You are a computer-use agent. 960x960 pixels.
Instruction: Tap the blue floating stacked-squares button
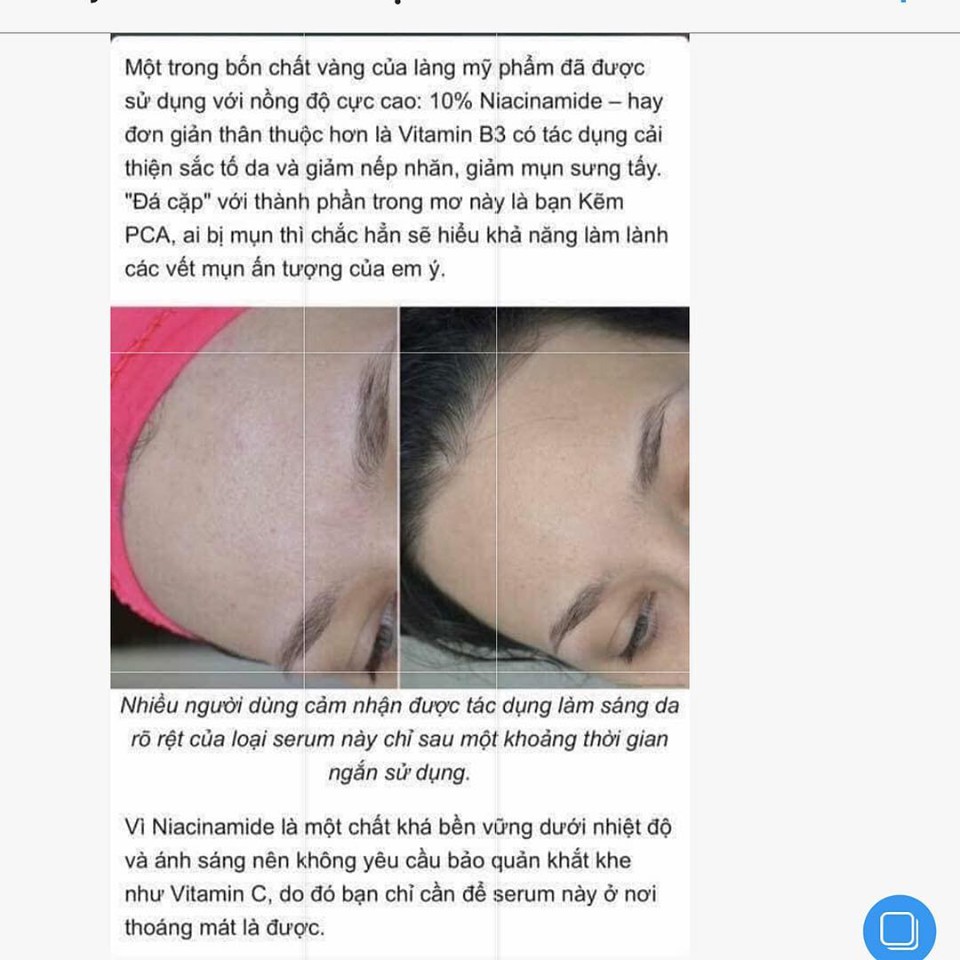coord(899,930)
